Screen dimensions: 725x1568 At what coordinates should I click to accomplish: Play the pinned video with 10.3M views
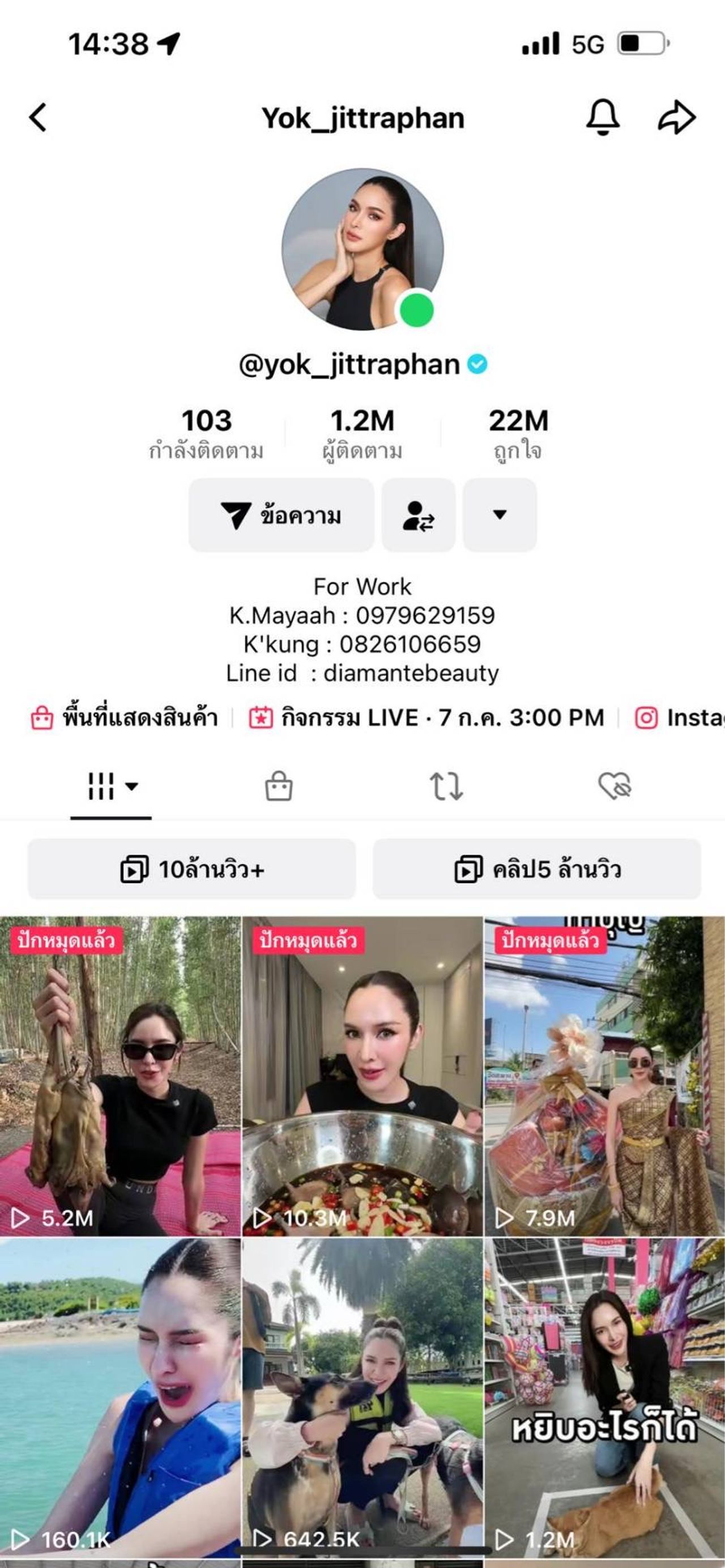362,1075
